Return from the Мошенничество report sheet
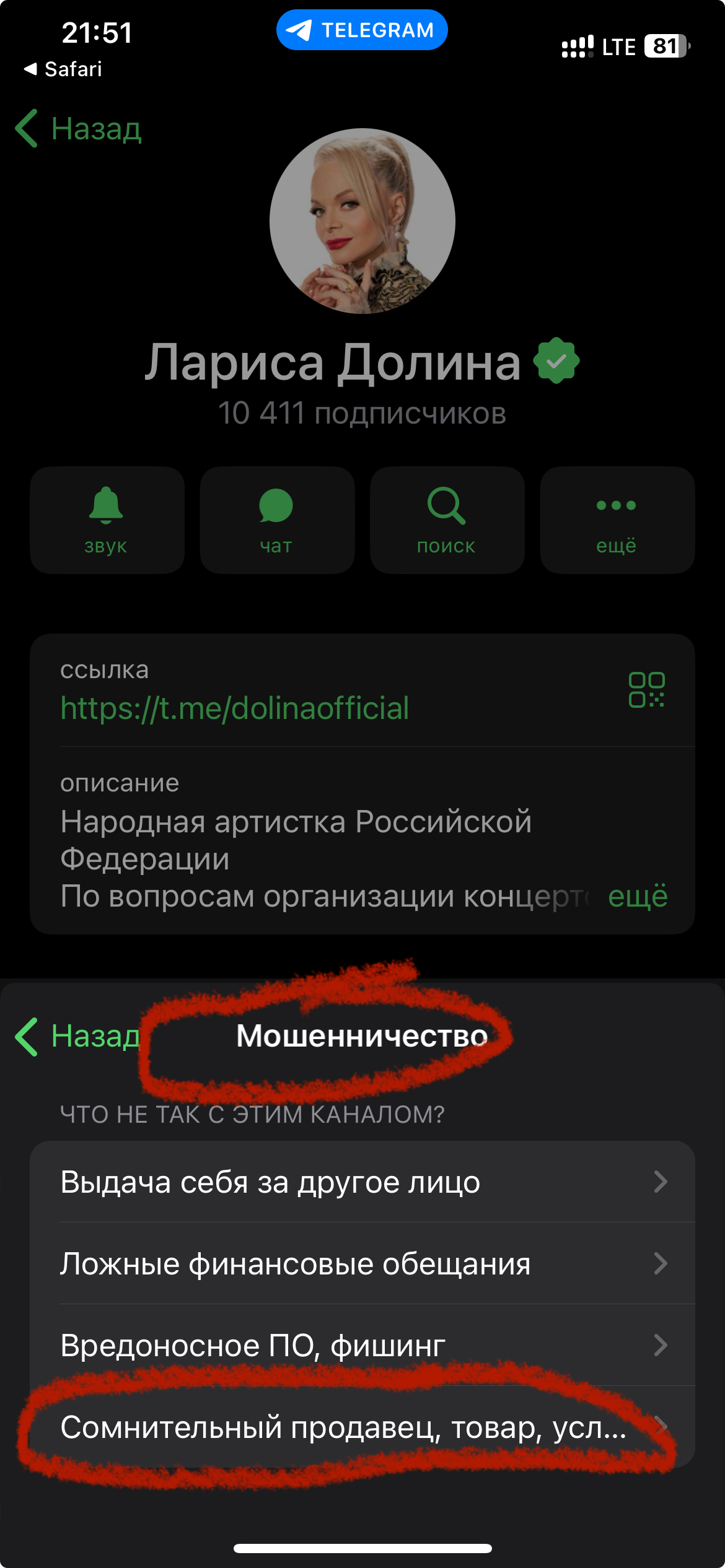Viewport: 725px width, 1568px height. [78, 1036]
